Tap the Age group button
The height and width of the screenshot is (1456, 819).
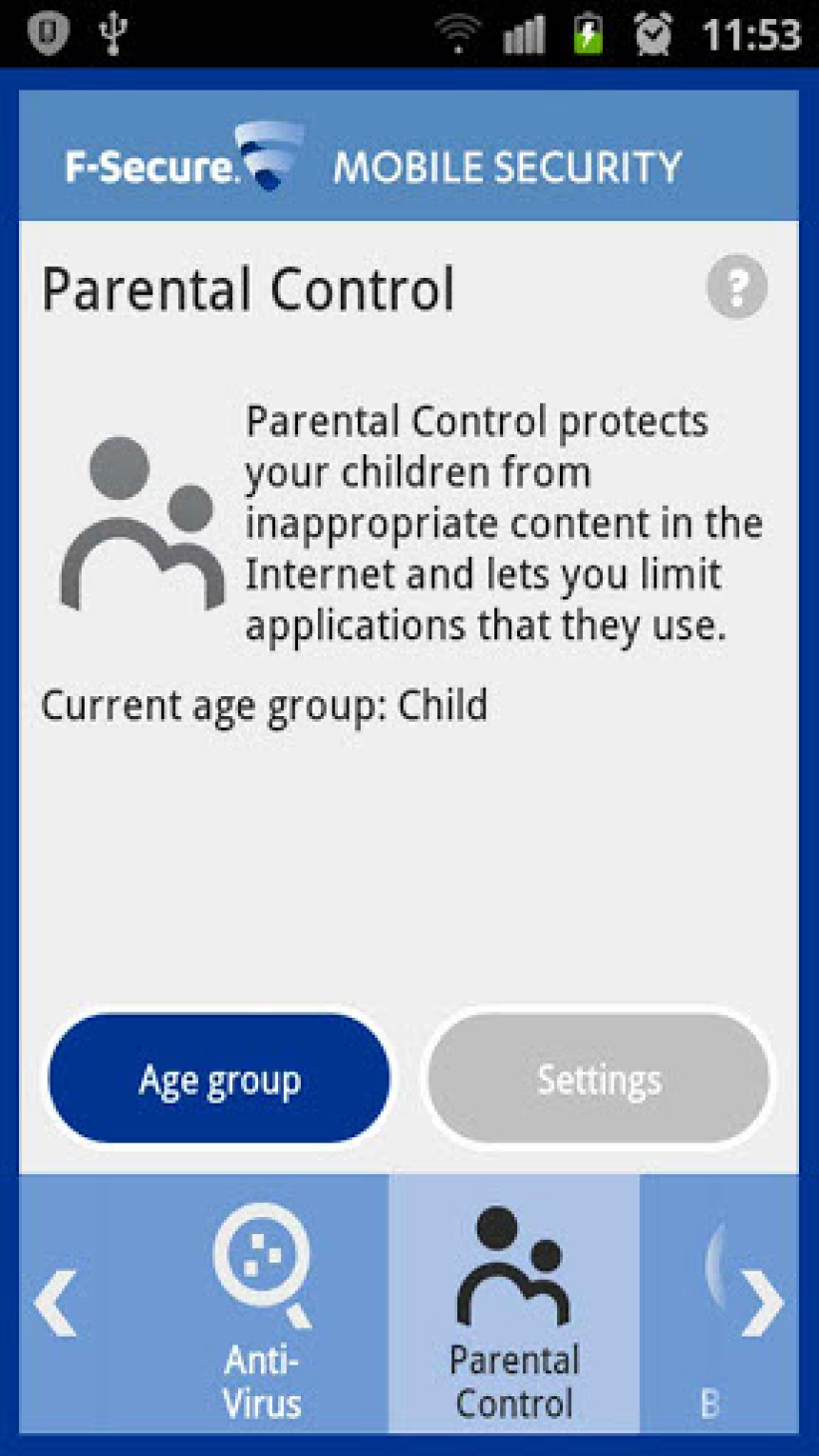click(x=219, y=1080)
